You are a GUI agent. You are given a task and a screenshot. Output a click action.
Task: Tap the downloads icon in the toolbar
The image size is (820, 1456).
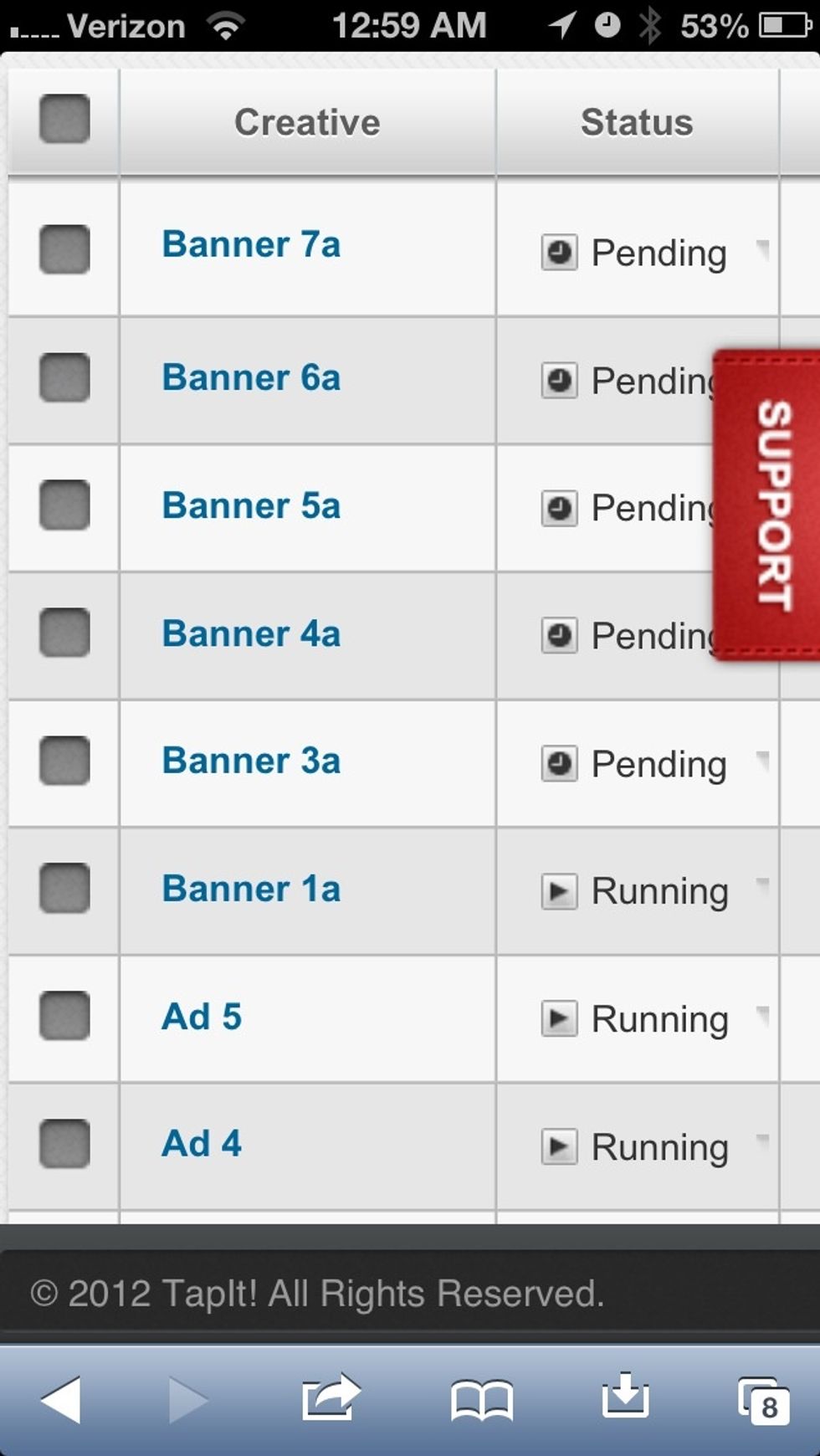pos(623,1397)
